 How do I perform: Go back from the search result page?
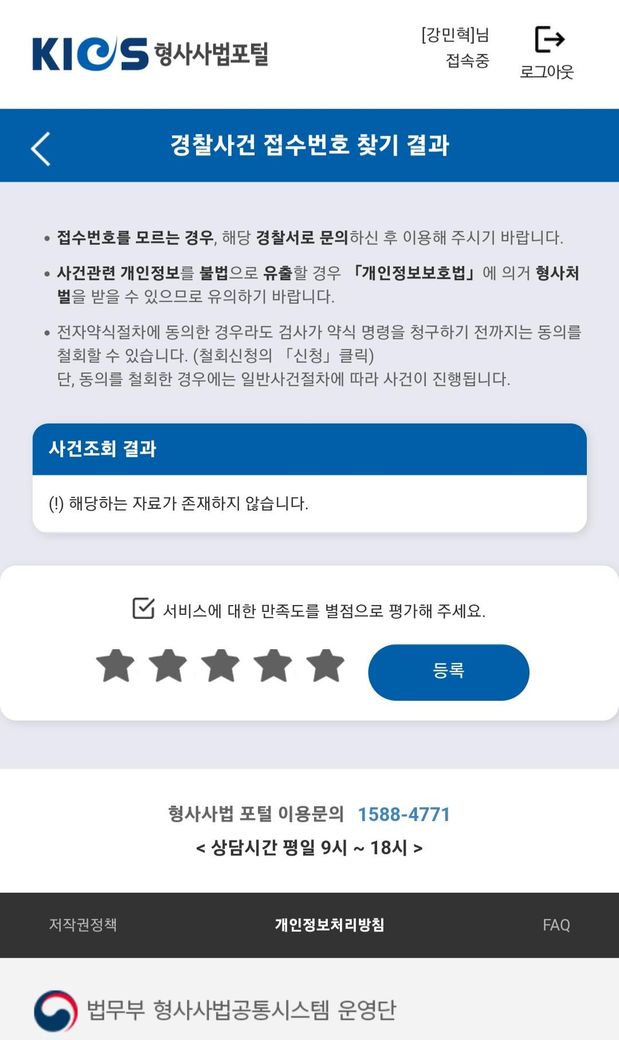click(40, 147)
